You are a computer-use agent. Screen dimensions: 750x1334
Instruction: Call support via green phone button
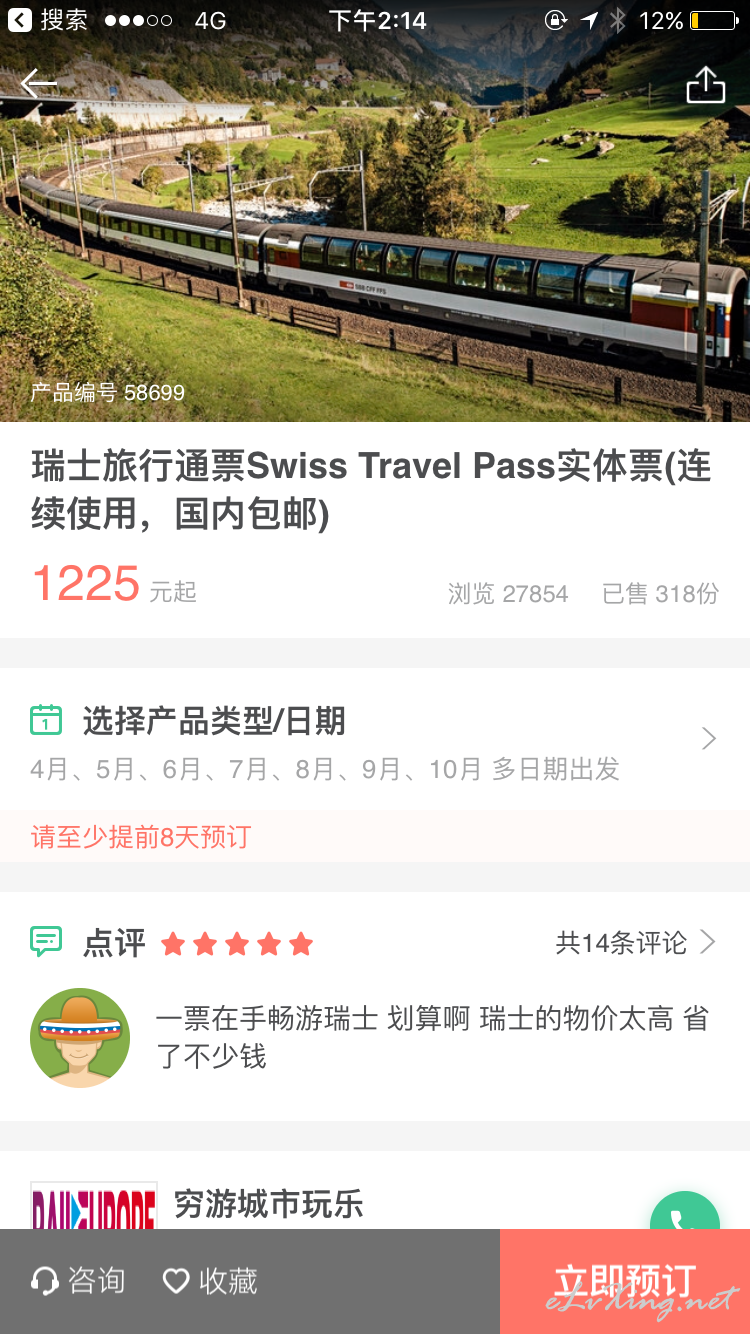point(685,1211)
